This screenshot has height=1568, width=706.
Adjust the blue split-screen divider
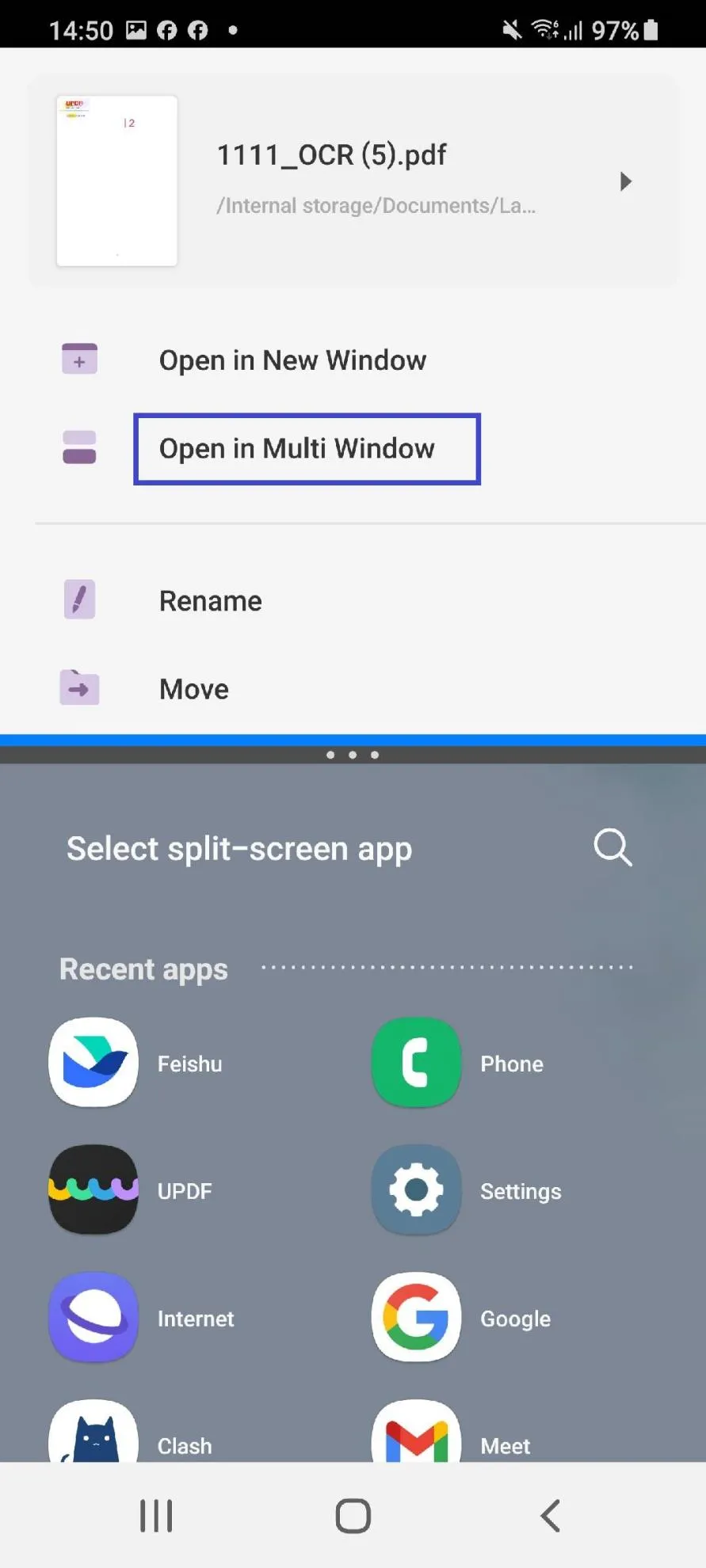(353, 740)
